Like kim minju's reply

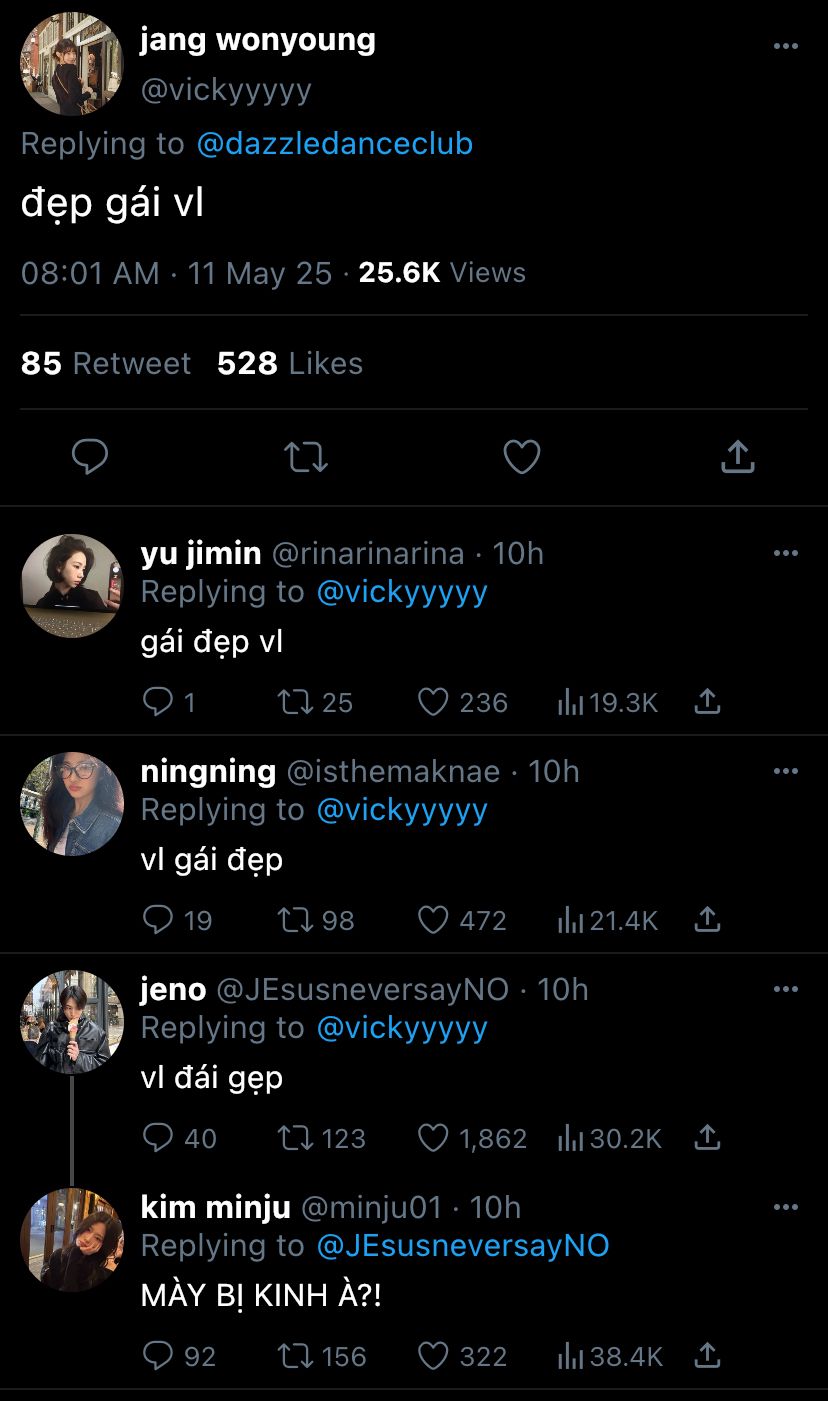pos(433,1356)
